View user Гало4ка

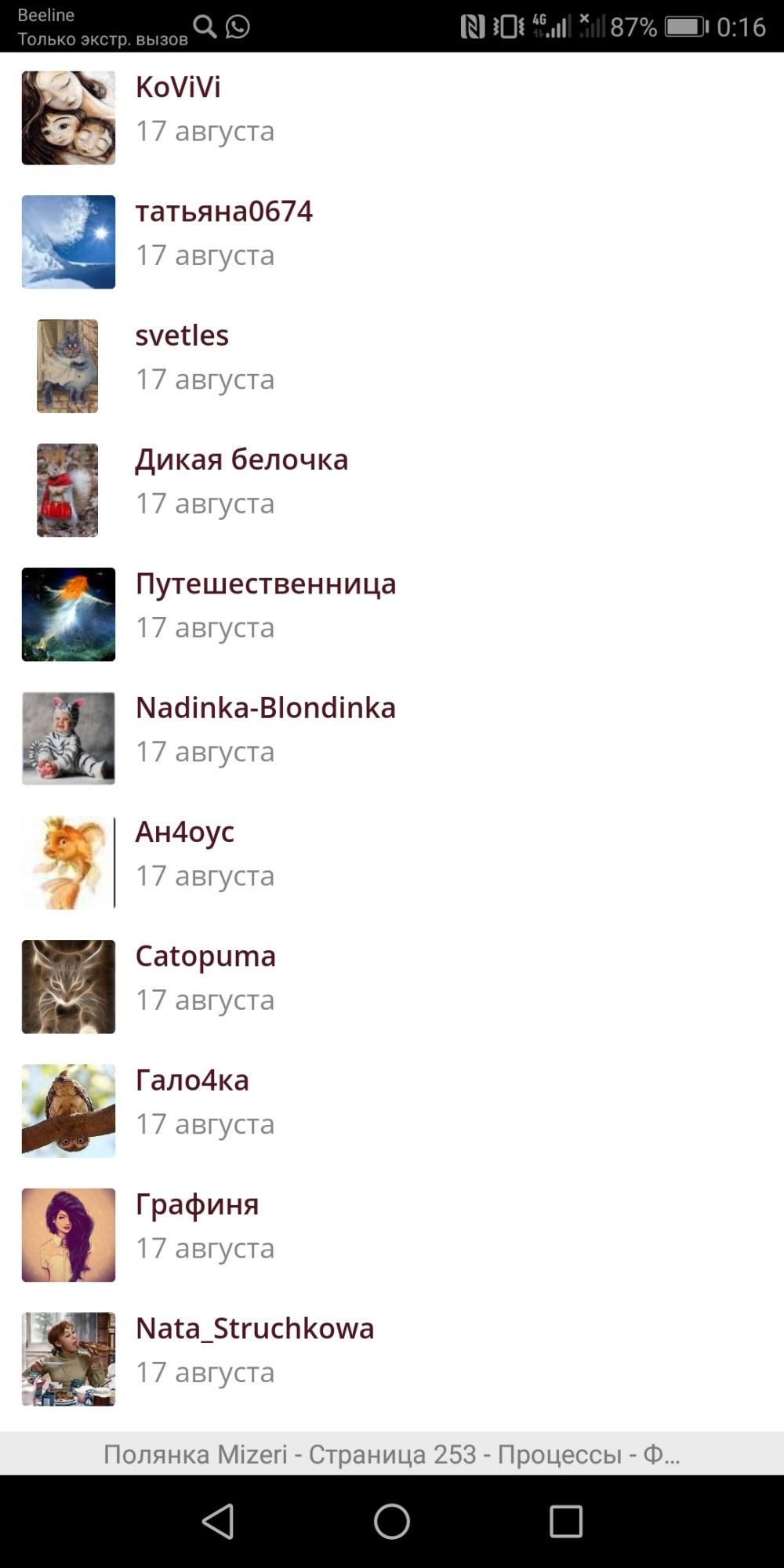point(192,1080)
